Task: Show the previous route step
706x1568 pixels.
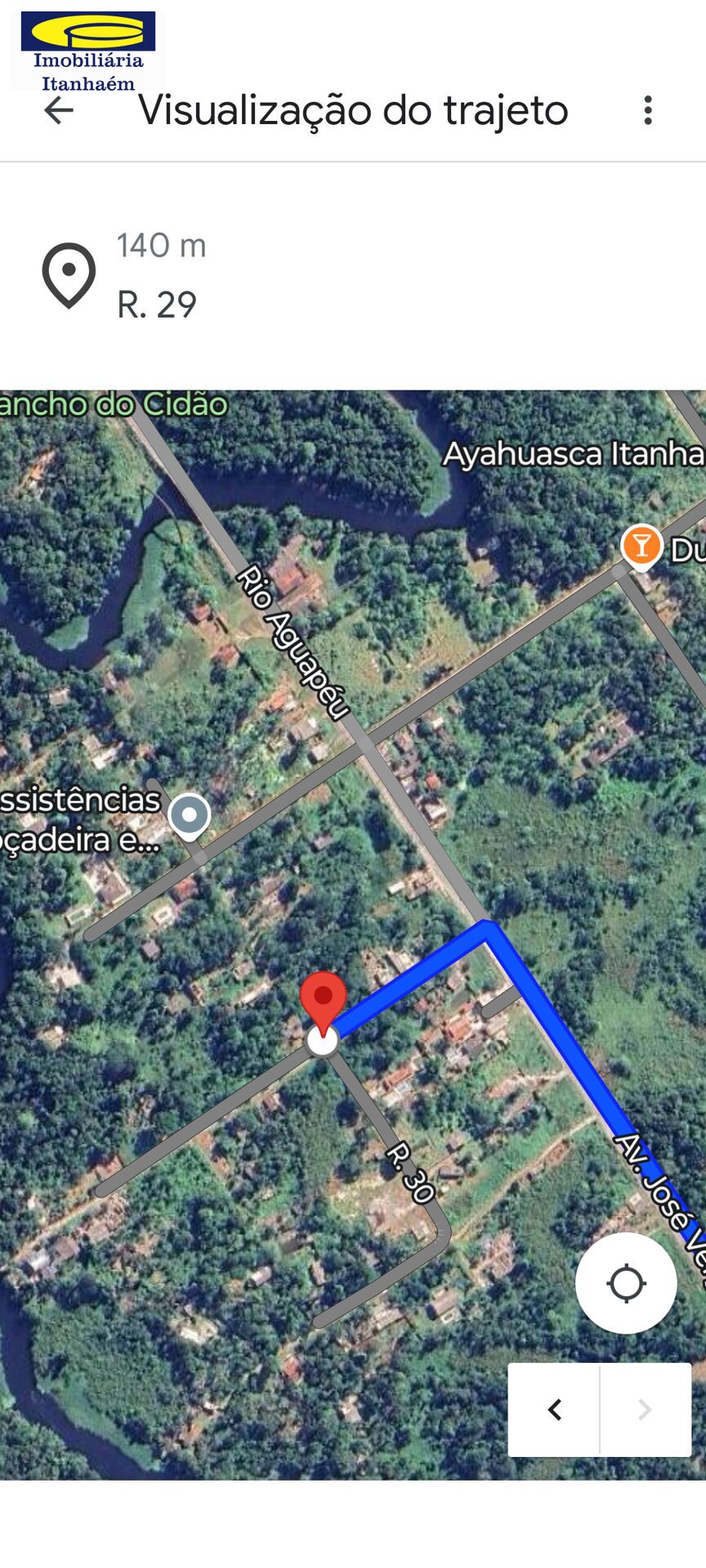Action: [x=555, y=1410]
